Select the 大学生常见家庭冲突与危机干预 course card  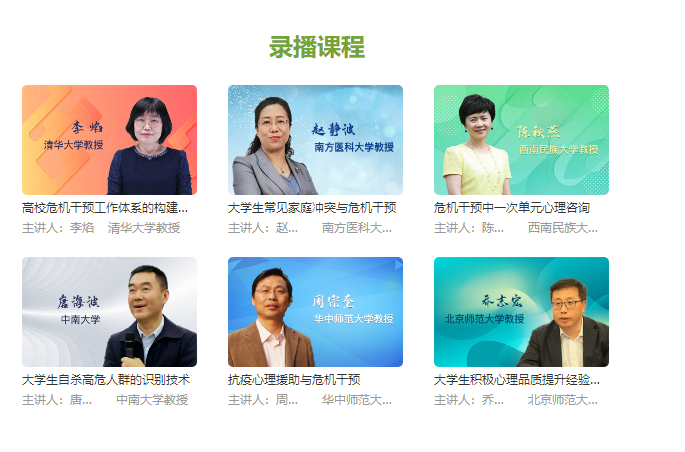(315, 140)
